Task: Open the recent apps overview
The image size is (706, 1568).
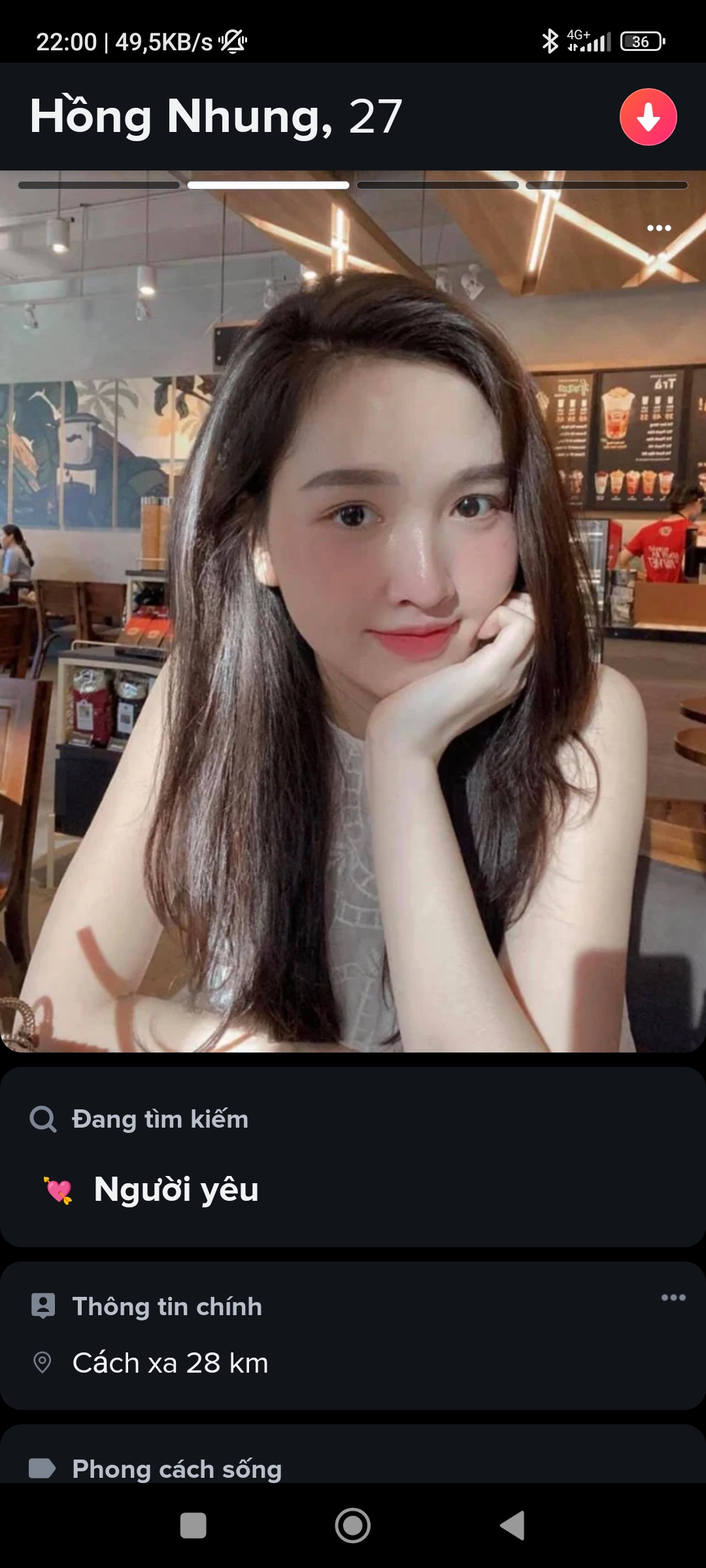Action: [193, 1526]
